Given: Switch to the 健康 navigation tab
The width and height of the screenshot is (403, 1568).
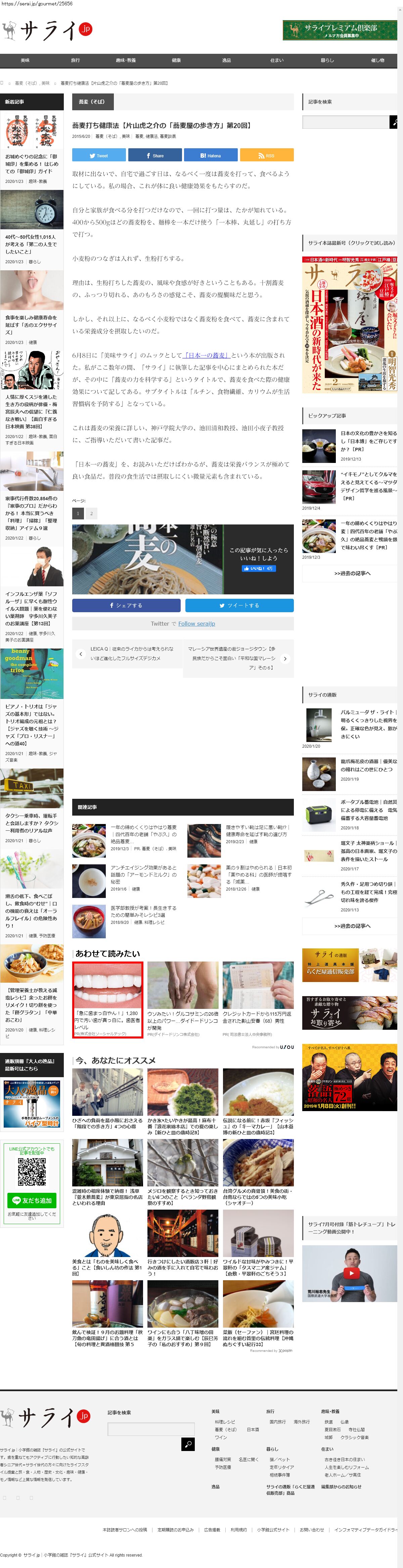Looking at the screenshot, I should coord(176,60).
